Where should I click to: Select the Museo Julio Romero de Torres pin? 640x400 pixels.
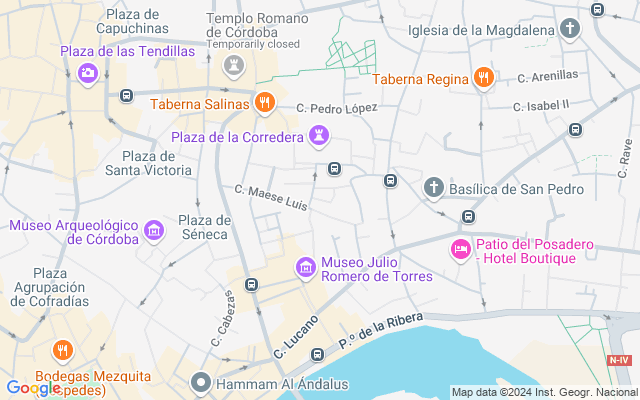306,268
